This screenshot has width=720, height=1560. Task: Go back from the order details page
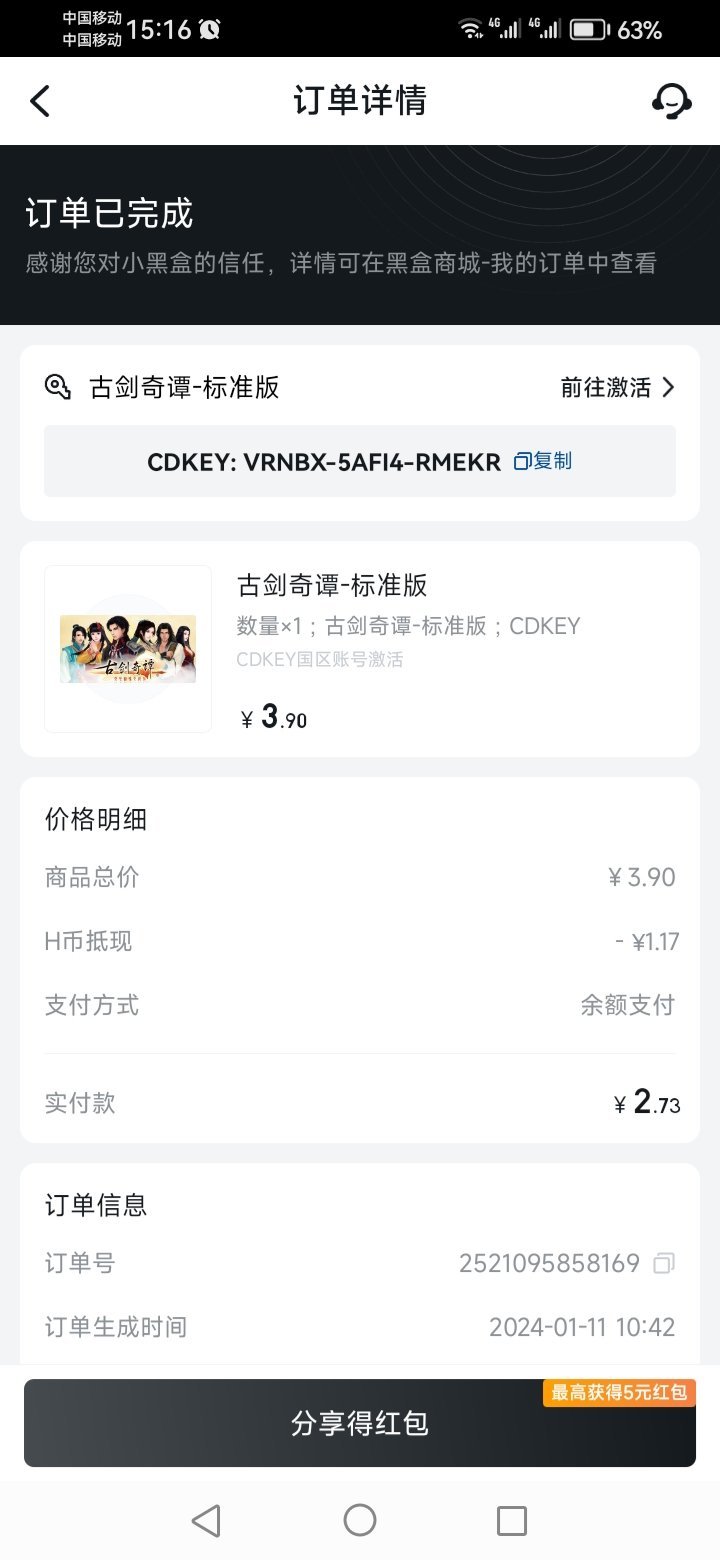[x=40, y=101]
